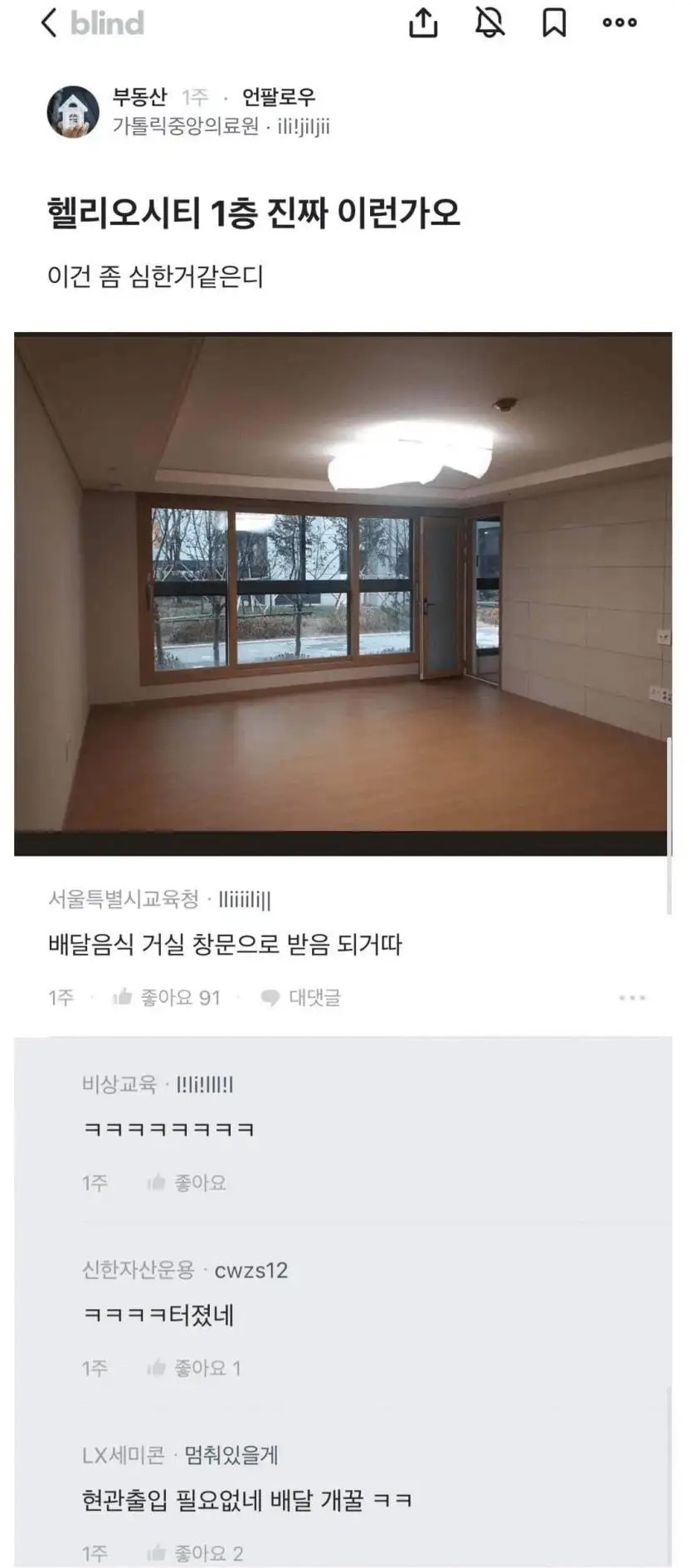Open more options for 서울특별시교육청 comment
The image size is (691, 1568).
(x=632, y=997)
